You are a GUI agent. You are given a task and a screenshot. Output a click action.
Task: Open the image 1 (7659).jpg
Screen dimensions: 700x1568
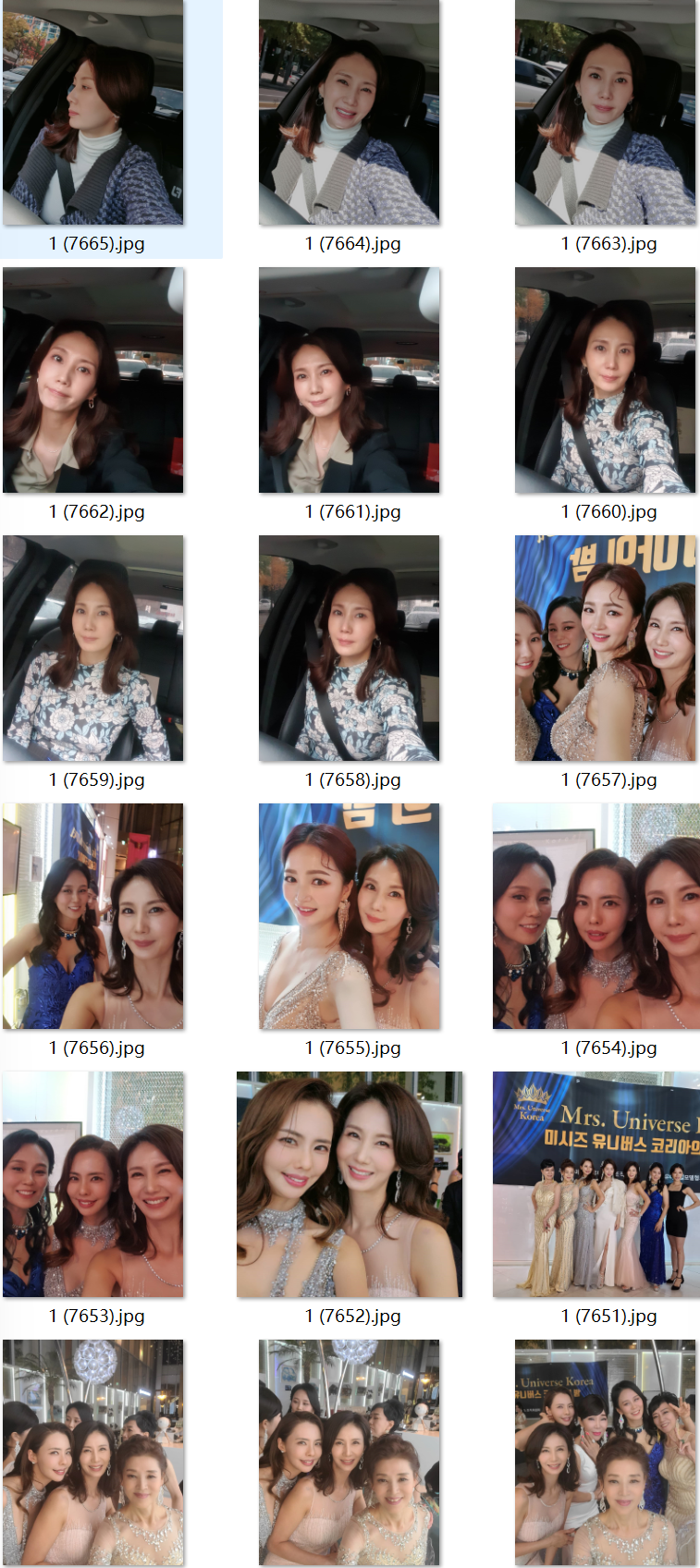[x=93, y=648]
